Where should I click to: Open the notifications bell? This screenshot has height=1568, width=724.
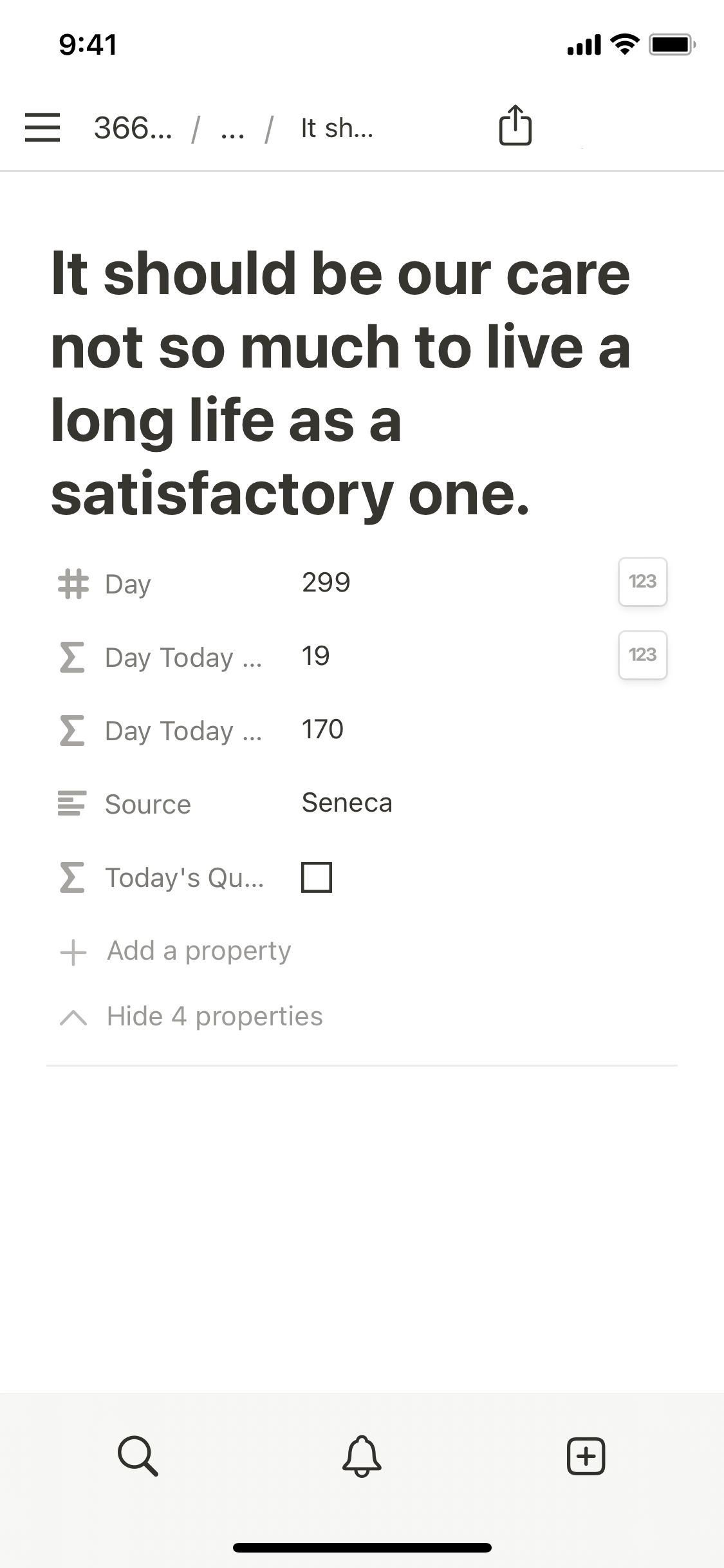(x=362, y=1455)
